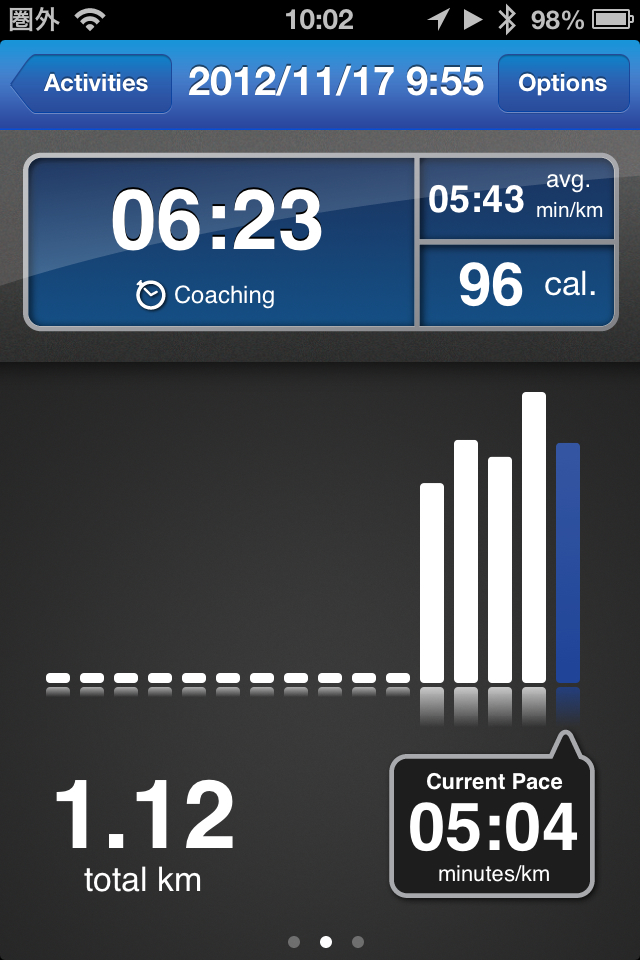Open the Options menu
The width and height of the screenshot is (640, 960).
[x=562, y=84]
